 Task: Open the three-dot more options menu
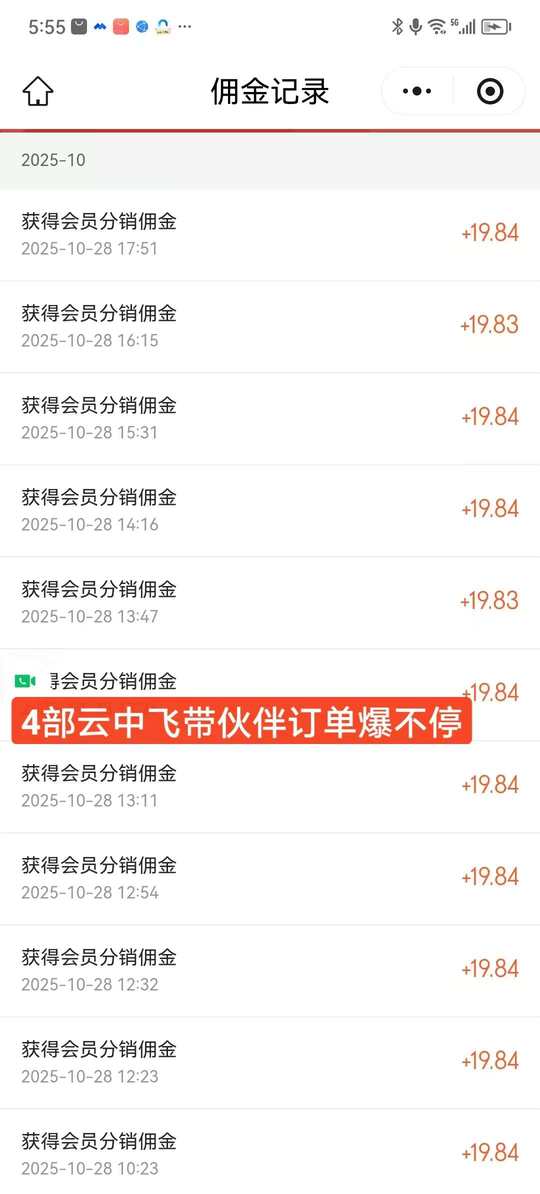click(x=417, y=92)
